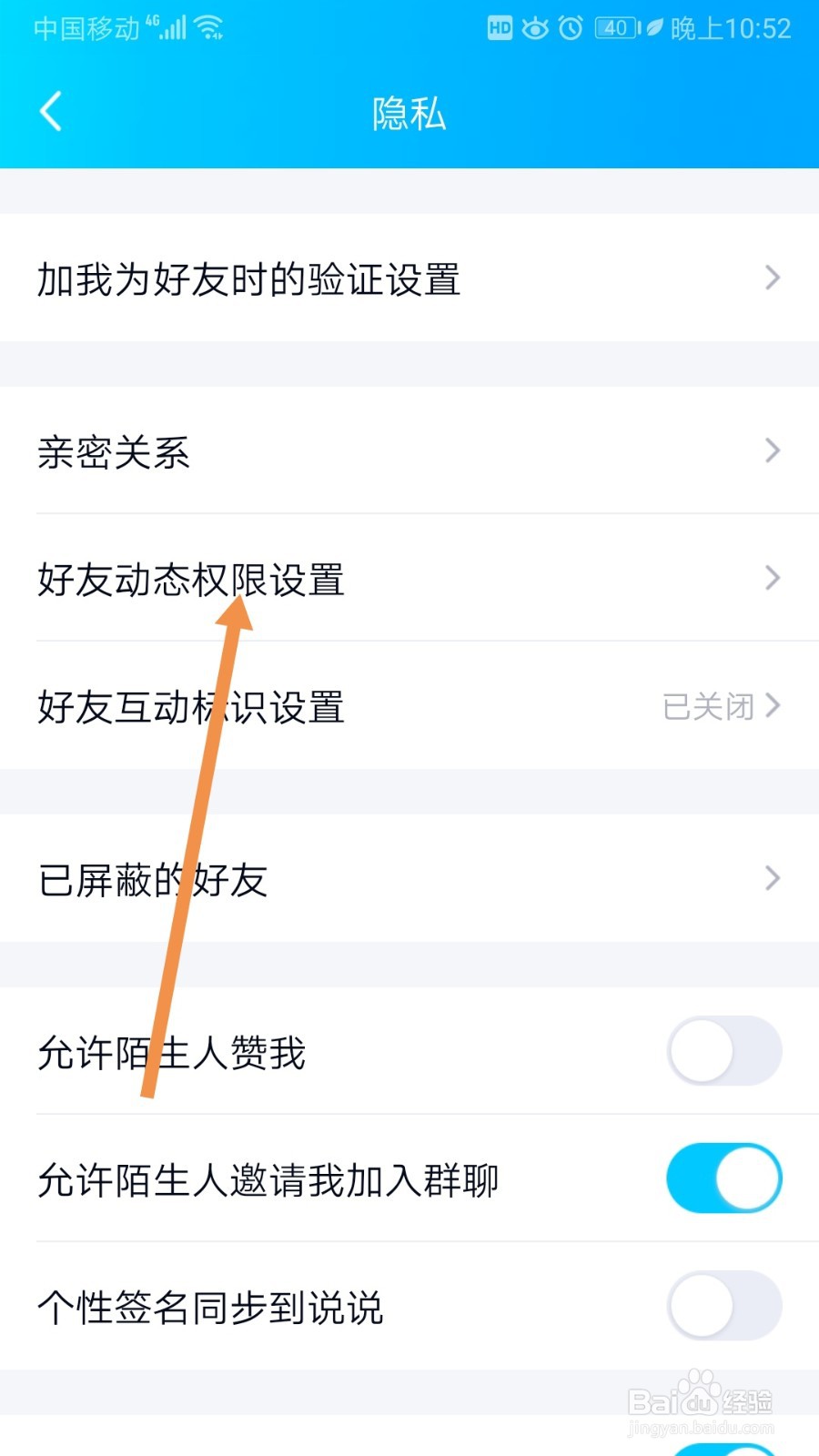Click the vibrate mode icon beside battery
This screenshot has width=819, height=1456.
point(652,28)
